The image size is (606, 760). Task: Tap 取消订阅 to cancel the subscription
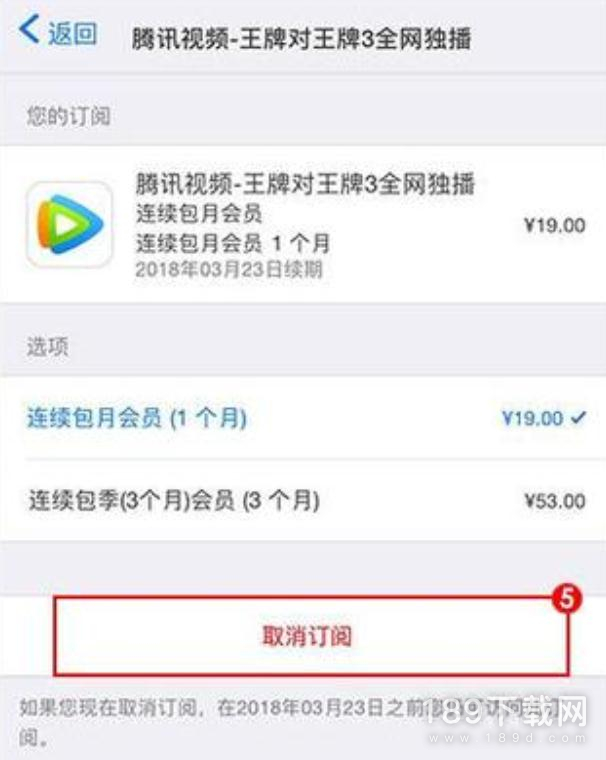307,636
